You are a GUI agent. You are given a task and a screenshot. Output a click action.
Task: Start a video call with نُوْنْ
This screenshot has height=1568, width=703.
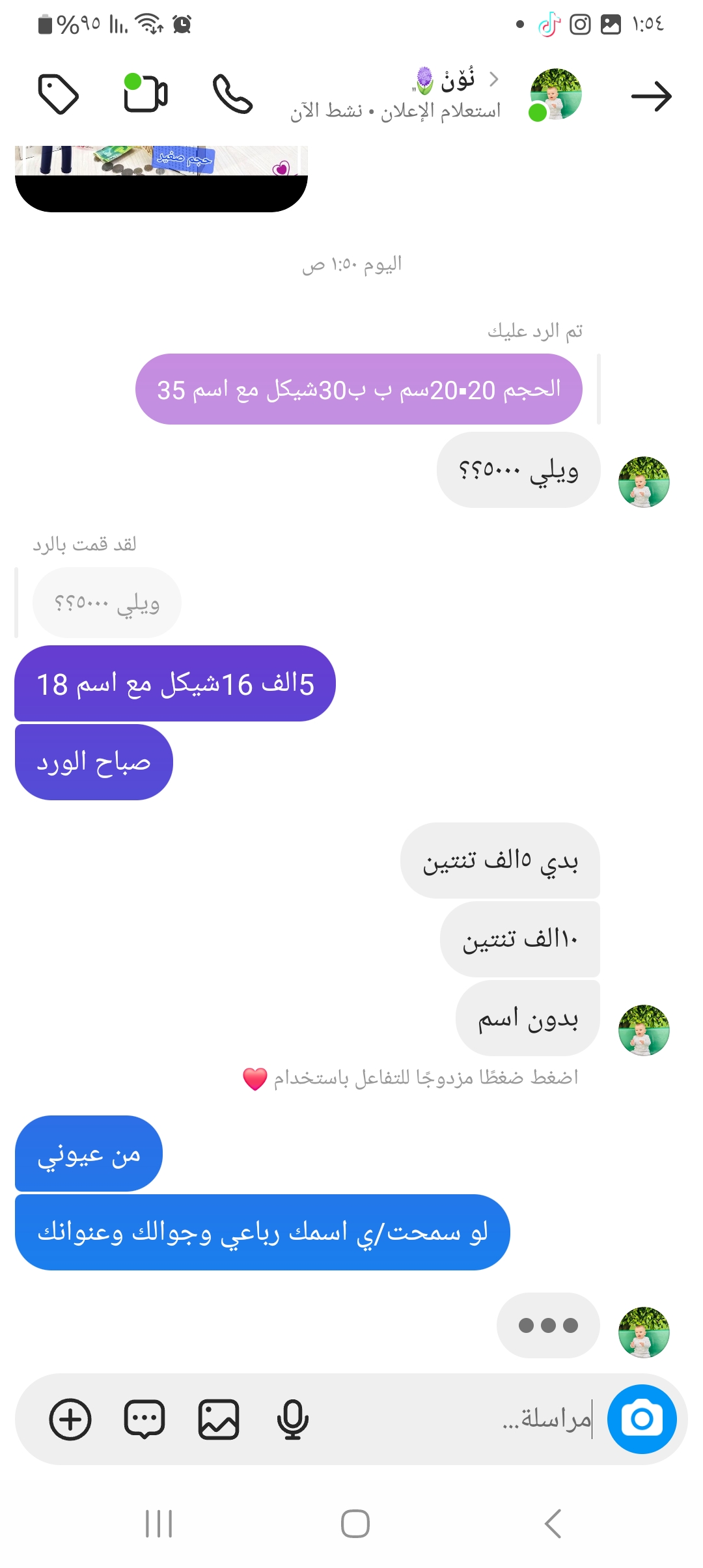click(x=146, y=94)
